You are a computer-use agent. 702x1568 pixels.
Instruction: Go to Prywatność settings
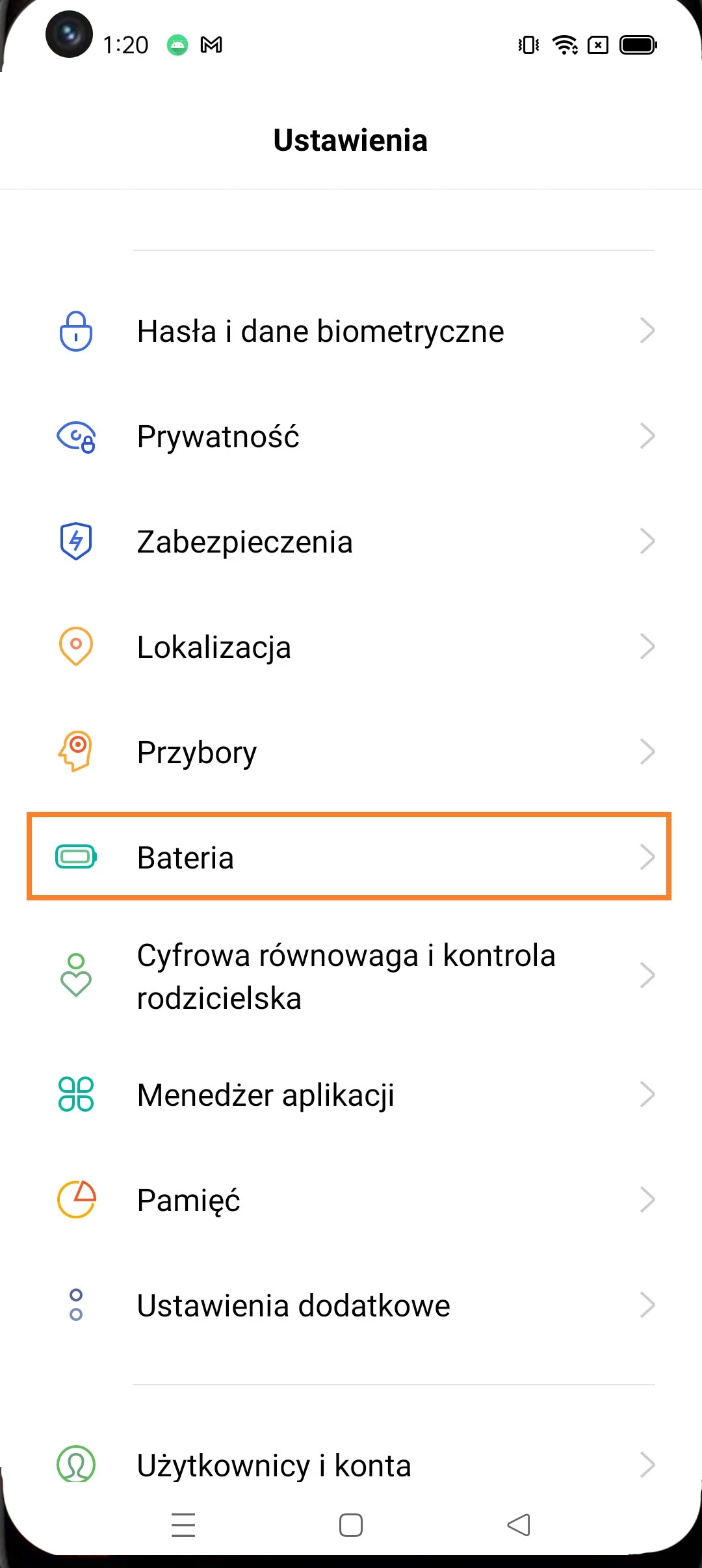pos(351,436)
